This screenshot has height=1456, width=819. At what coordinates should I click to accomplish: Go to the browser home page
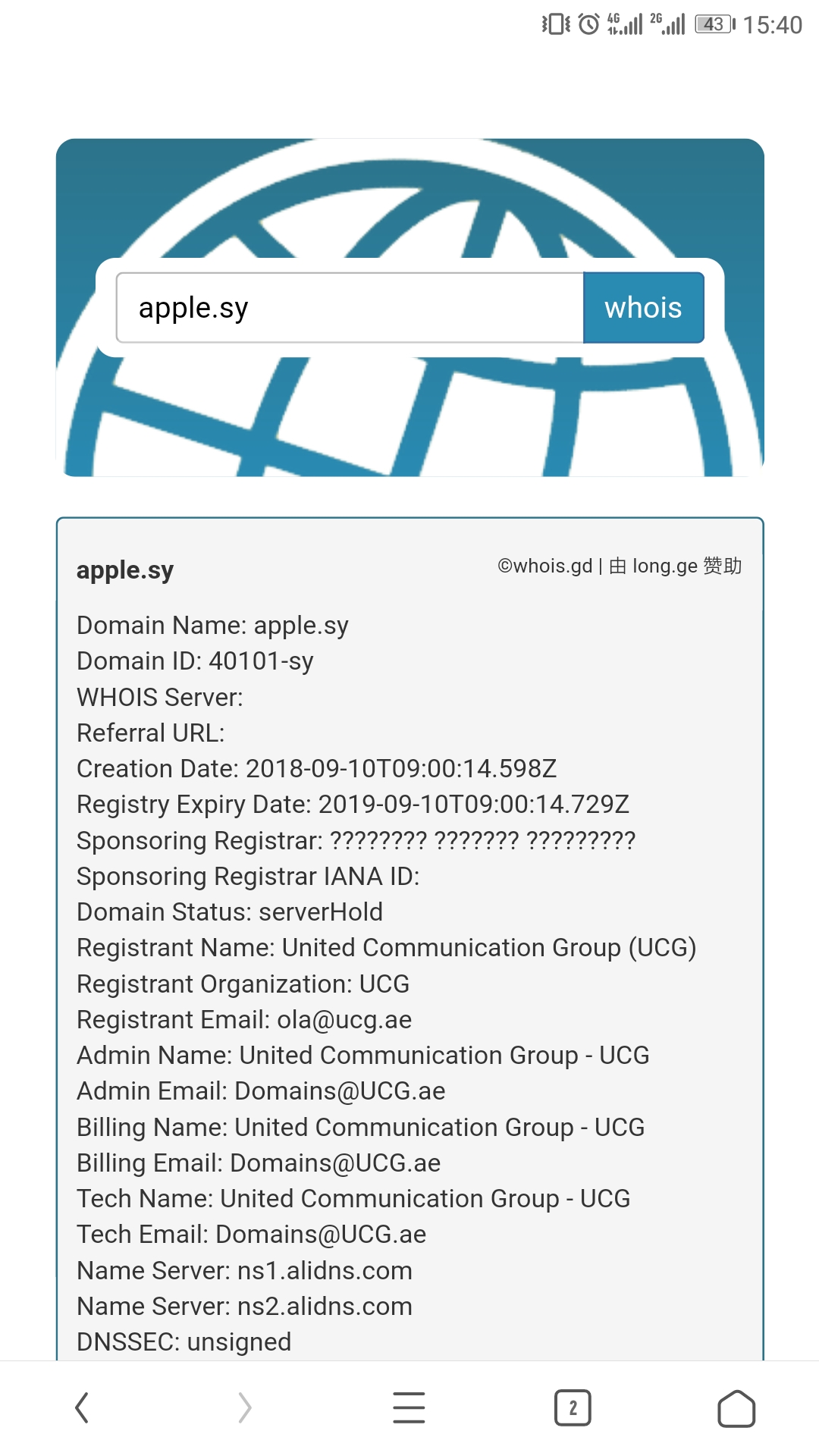coord(736,1408)
